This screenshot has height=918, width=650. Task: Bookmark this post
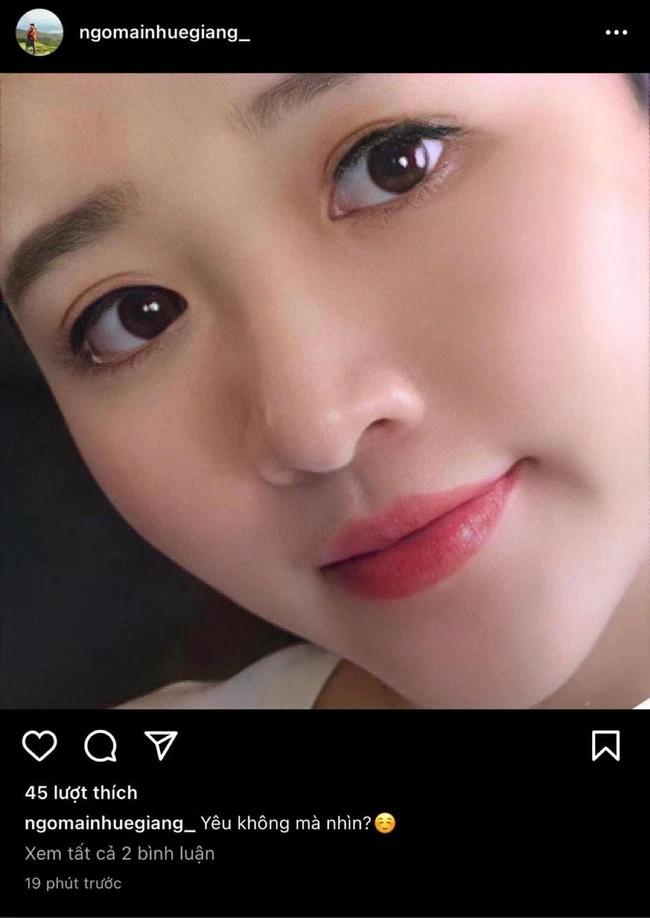point(605,745)
